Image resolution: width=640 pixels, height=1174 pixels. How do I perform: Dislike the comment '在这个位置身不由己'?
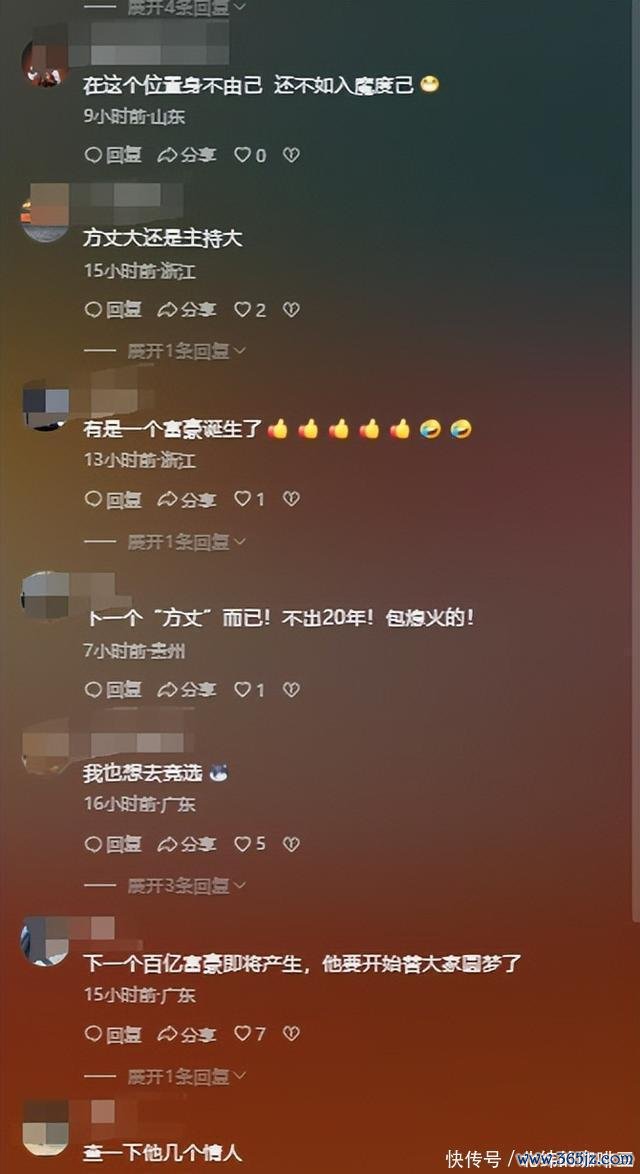pyautogui.click(x=291, y=155)
